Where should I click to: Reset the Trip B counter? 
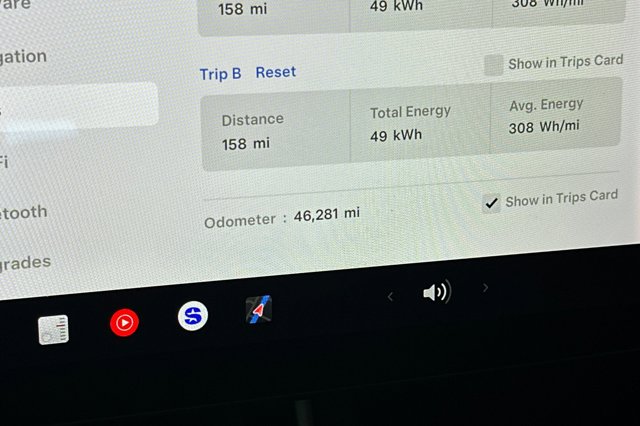coord(275,72)
